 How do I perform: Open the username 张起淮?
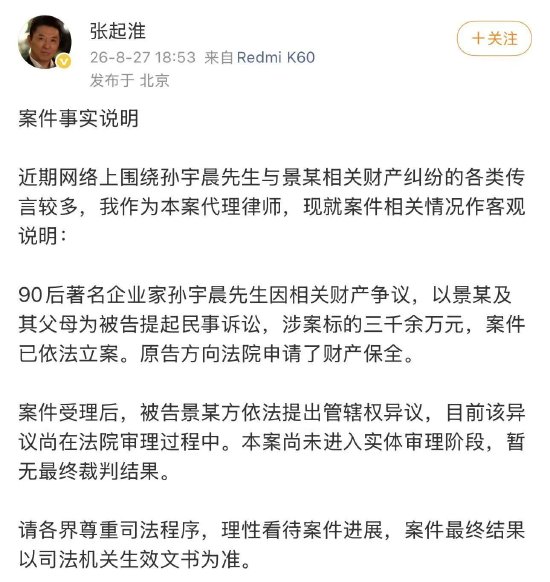point(118,31)
